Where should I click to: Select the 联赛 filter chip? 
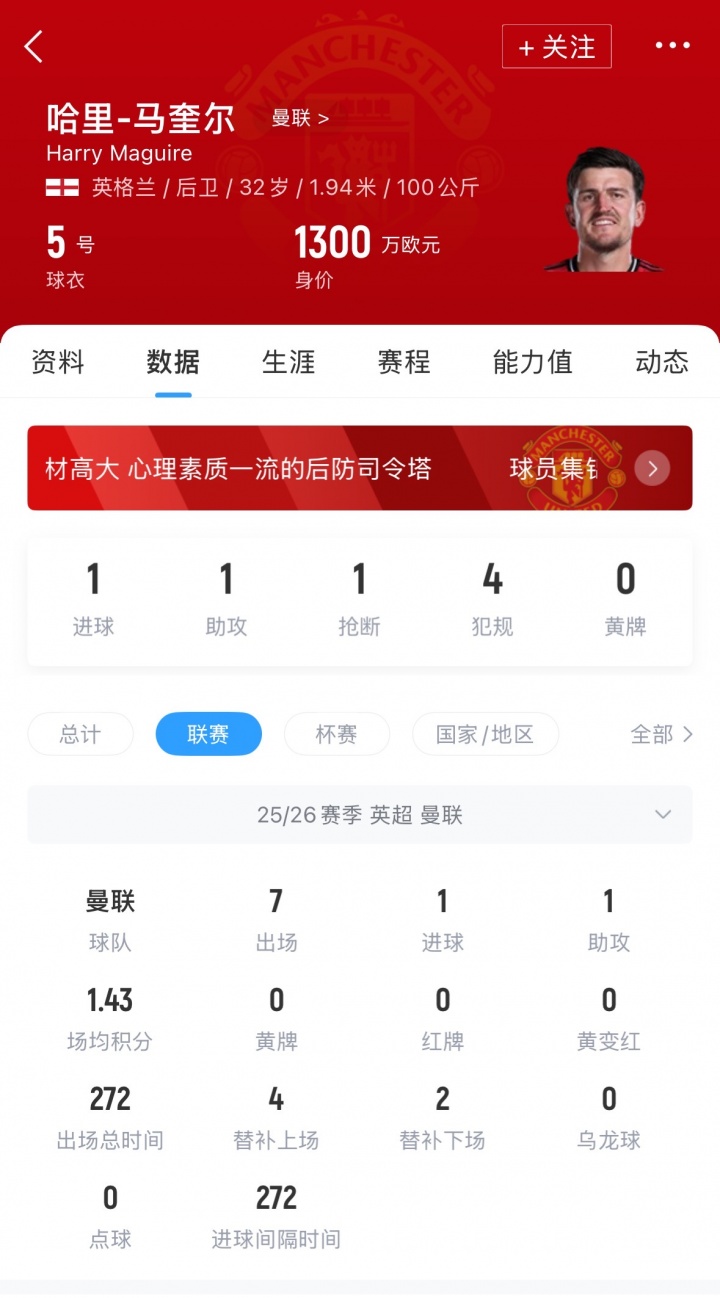point(208,735)
